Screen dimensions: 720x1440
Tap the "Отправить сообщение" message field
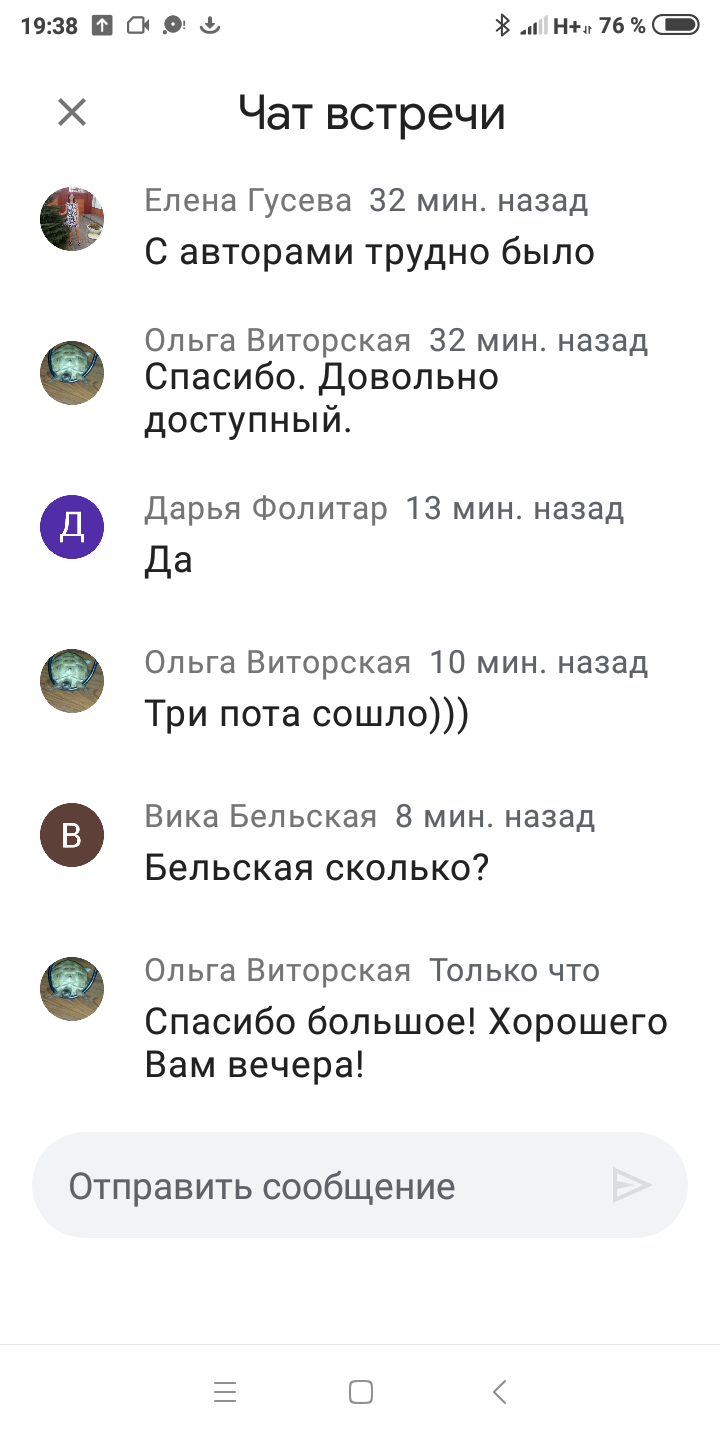(360, 1186)
